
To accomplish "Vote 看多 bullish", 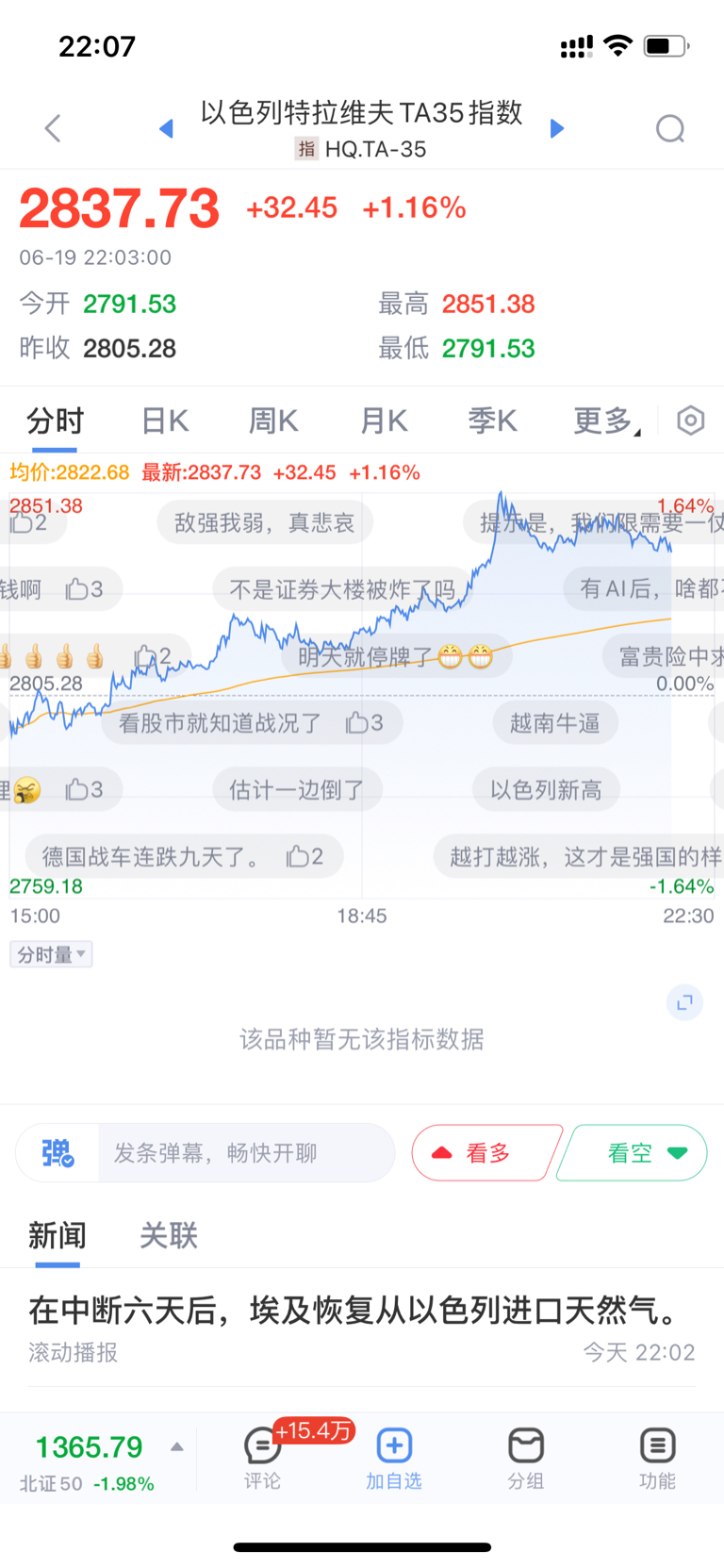I will (x=485, y=1153).
